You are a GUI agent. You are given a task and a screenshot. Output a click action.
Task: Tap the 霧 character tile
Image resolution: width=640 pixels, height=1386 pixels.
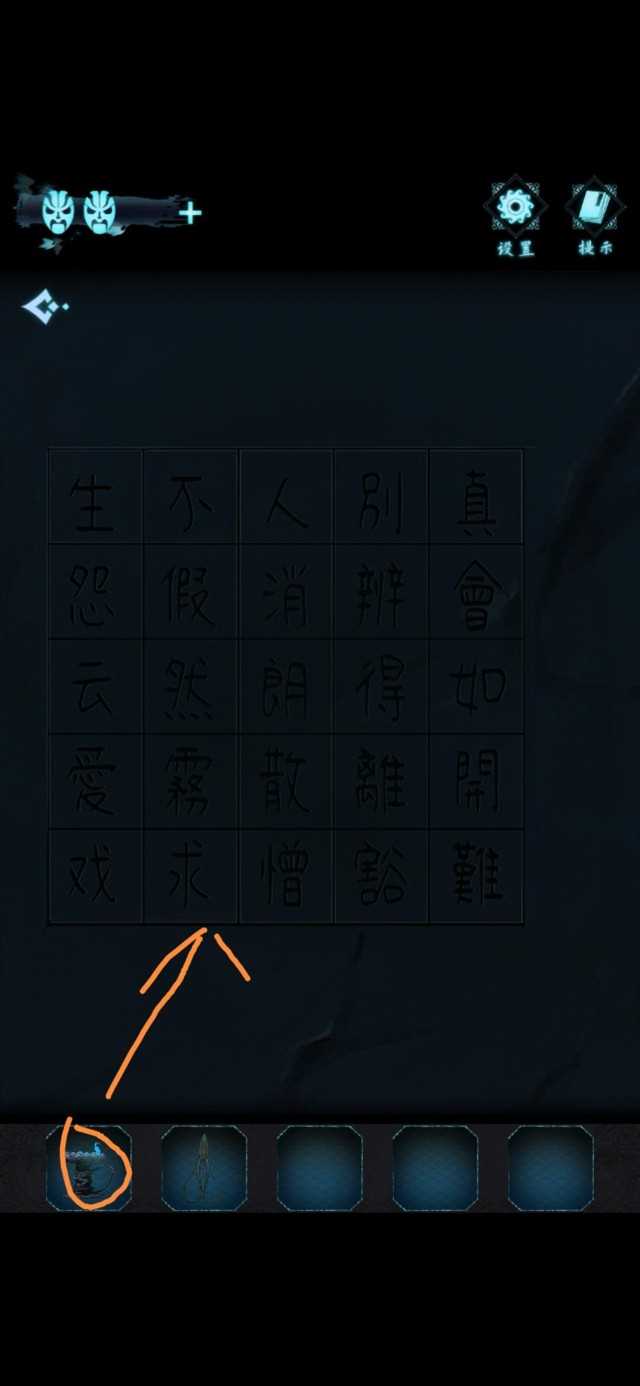click(x=190, y=782)
